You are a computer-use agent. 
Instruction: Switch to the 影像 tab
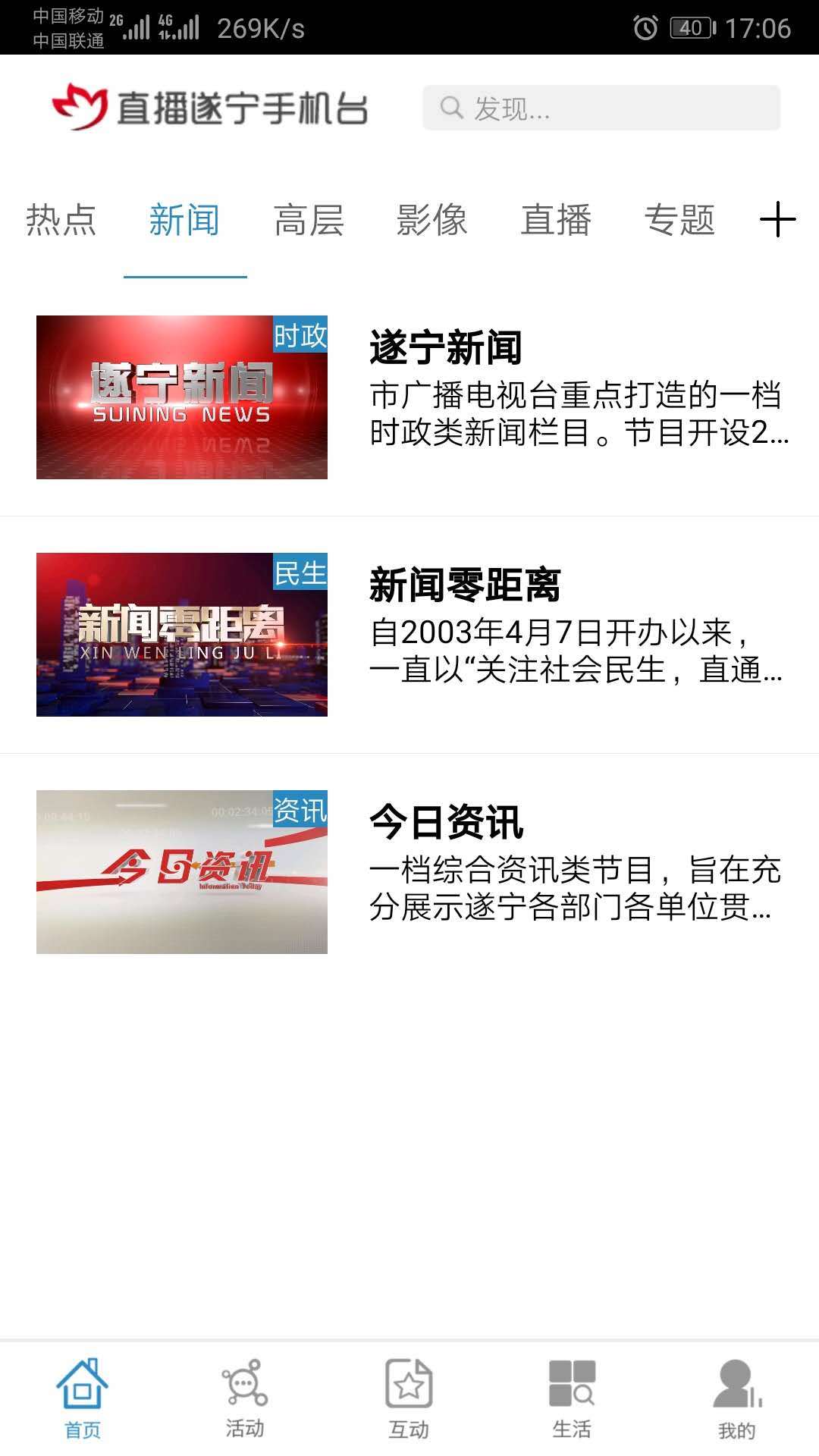[x=431, y=220]
